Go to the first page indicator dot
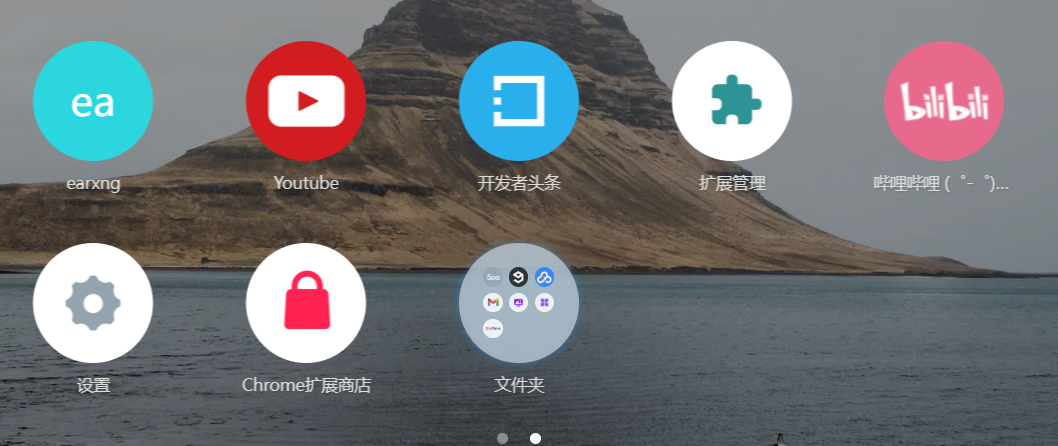This screenshot has width=1058, height=446. pos(502,438)
